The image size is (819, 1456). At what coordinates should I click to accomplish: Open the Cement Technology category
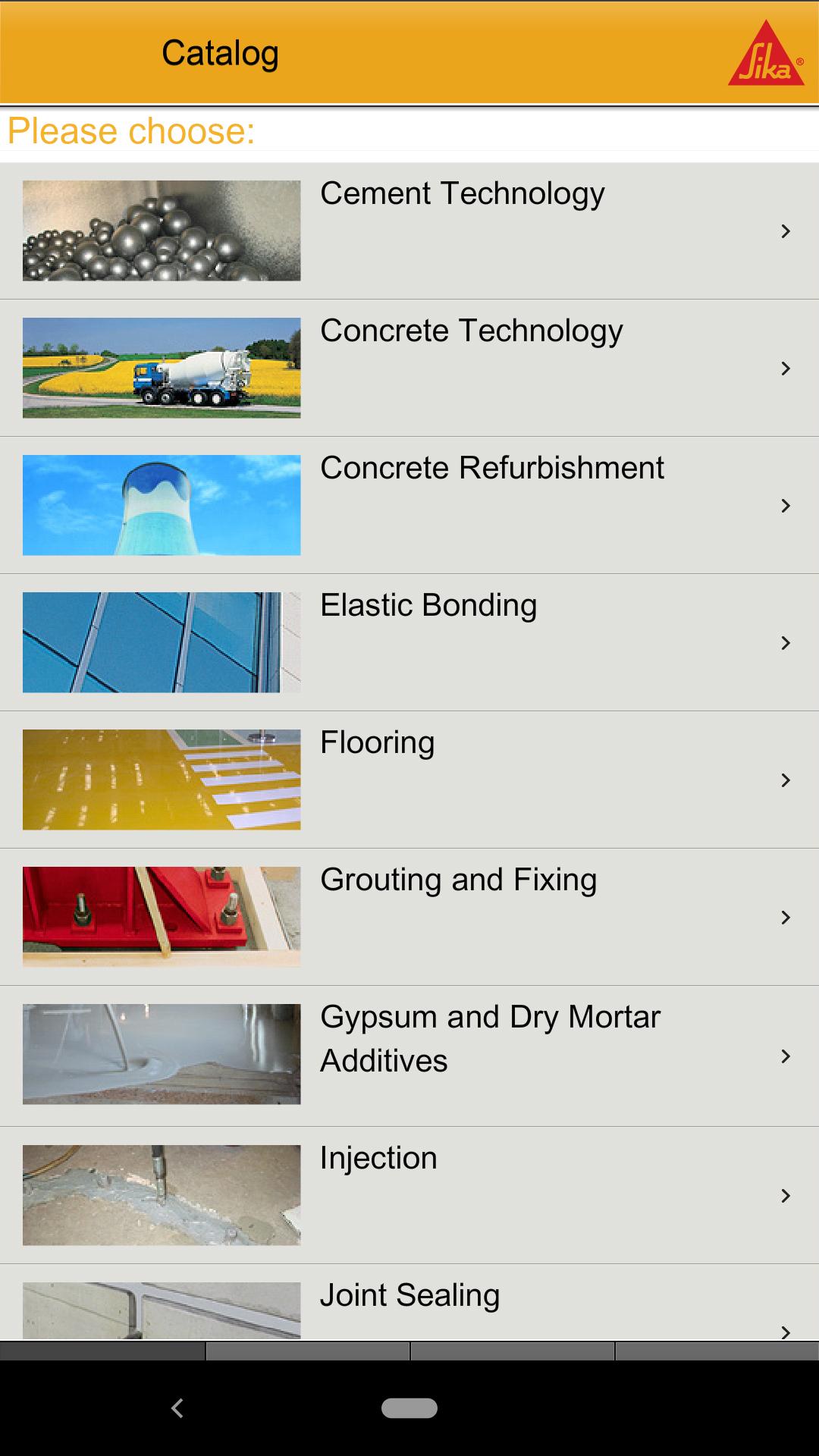tap(409, 231)
